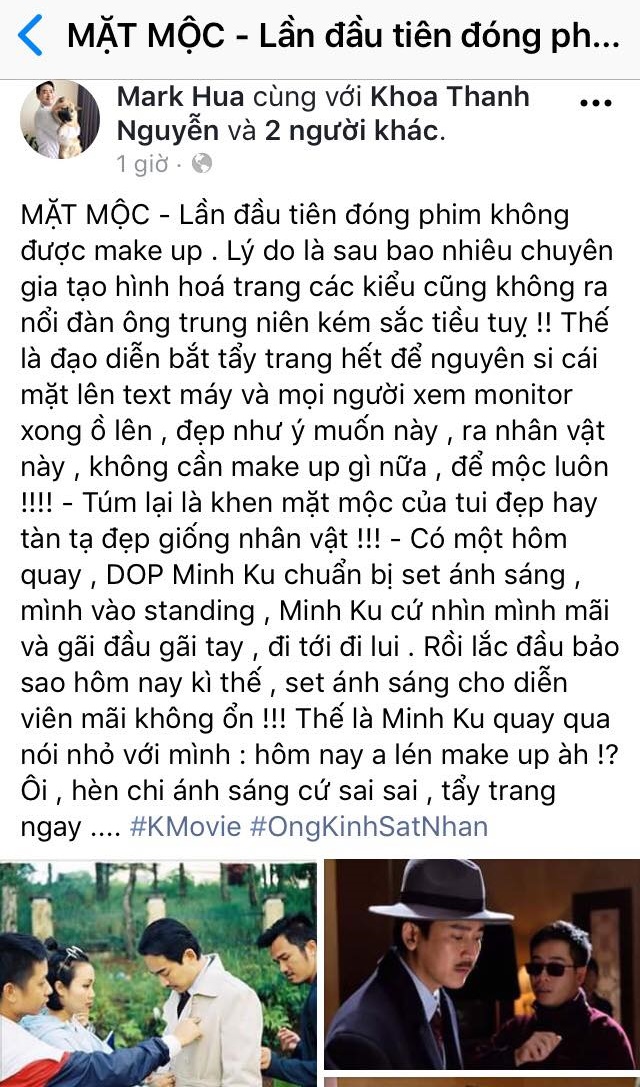This screenshot has width=640, height=1087.
Task: Open Mark Hua's profile picture
Action: [x=60, y=120]
